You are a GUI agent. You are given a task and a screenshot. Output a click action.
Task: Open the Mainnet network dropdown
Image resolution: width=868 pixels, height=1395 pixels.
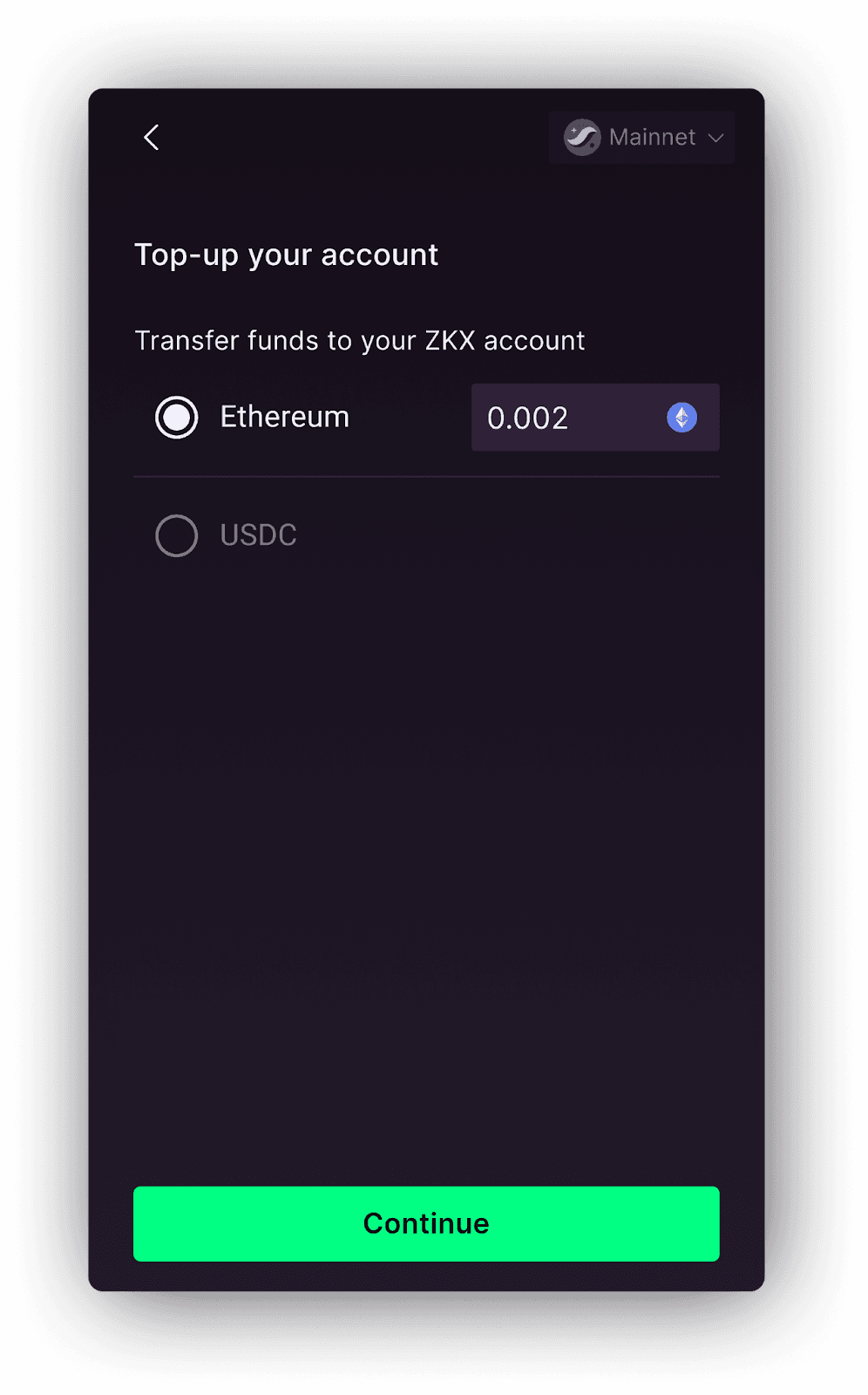point(641,138)
